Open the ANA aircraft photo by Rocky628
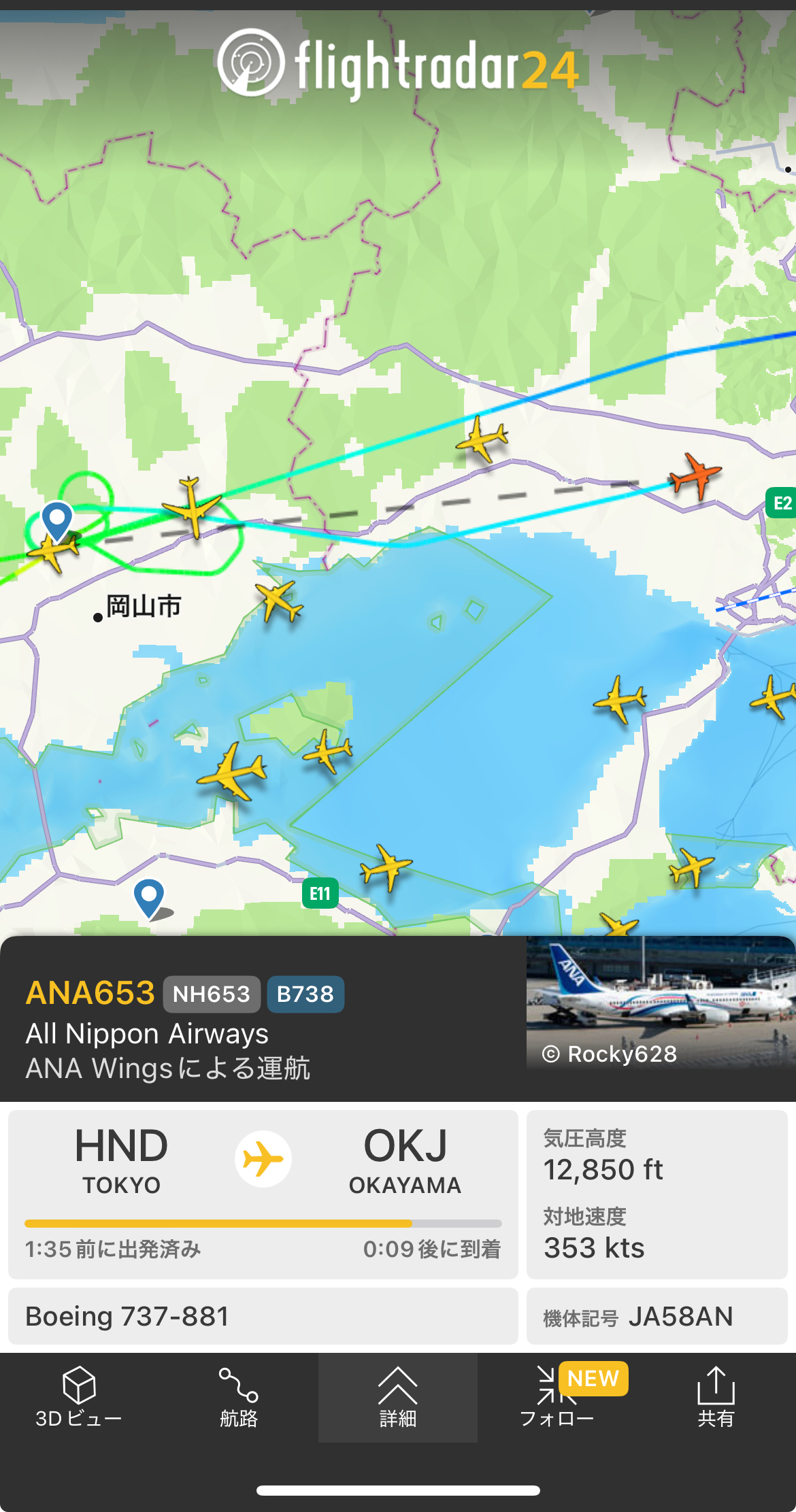Viewport: 796px width, 1512px height. click(x=661, y=1002)
